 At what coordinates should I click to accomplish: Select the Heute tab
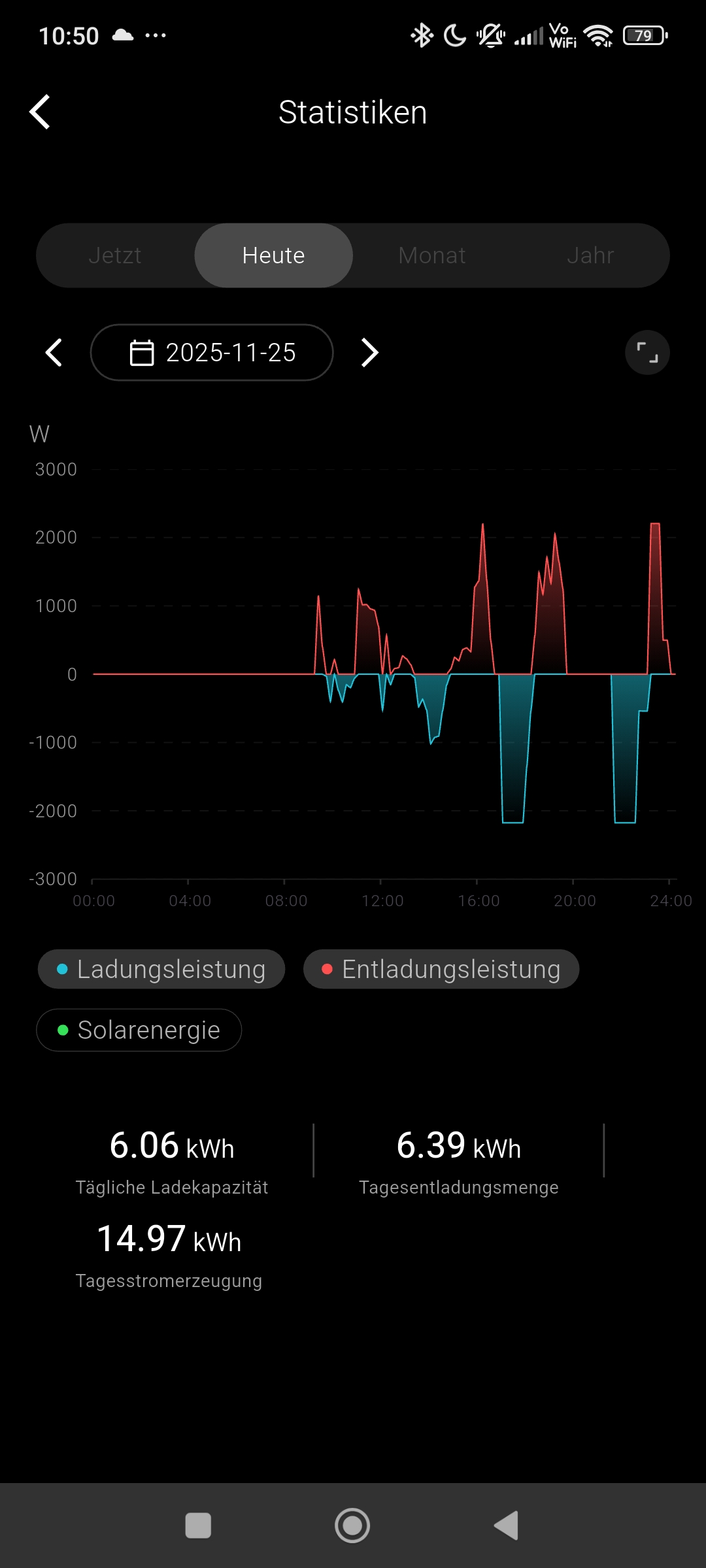click(273, 255)
